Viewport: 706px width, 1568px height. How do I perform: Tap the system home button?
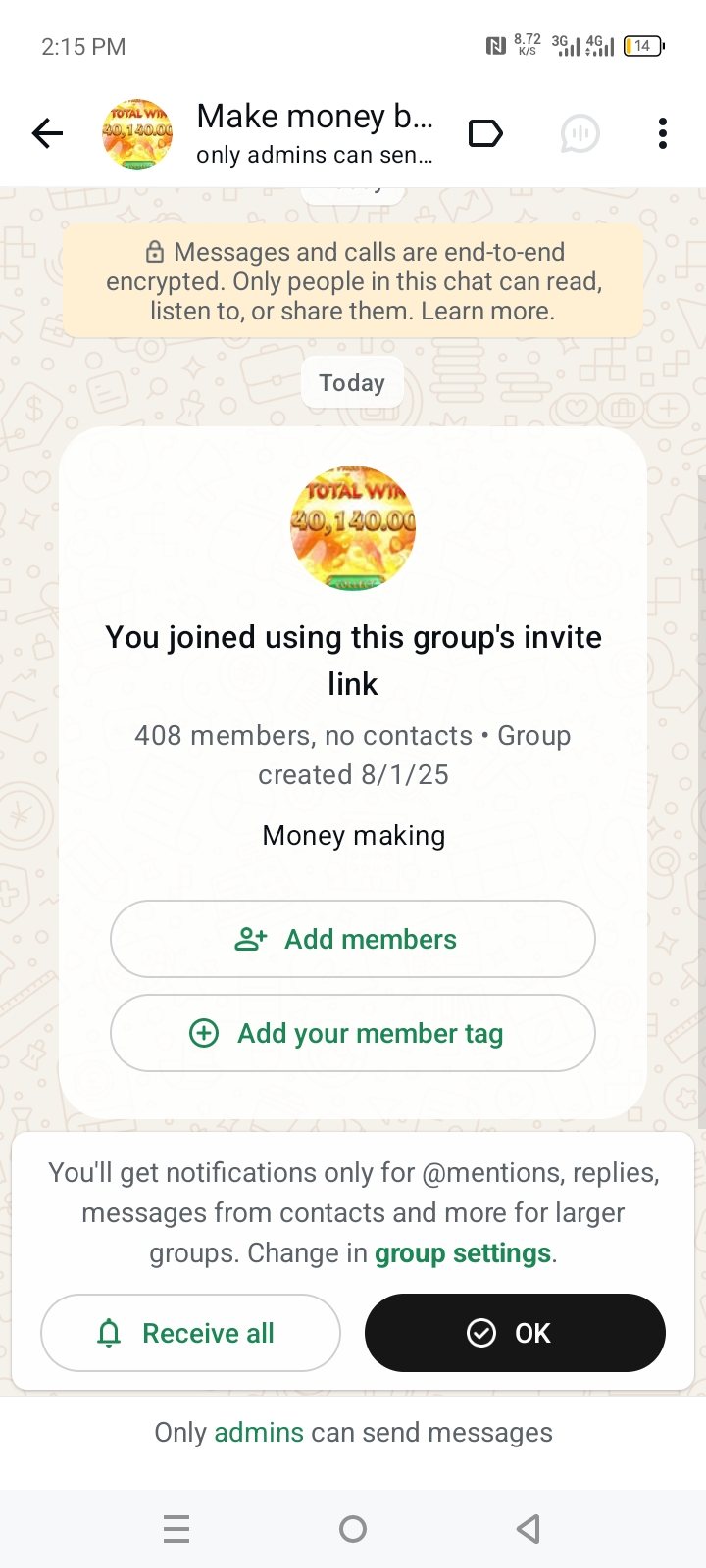tap(353, 1529)
